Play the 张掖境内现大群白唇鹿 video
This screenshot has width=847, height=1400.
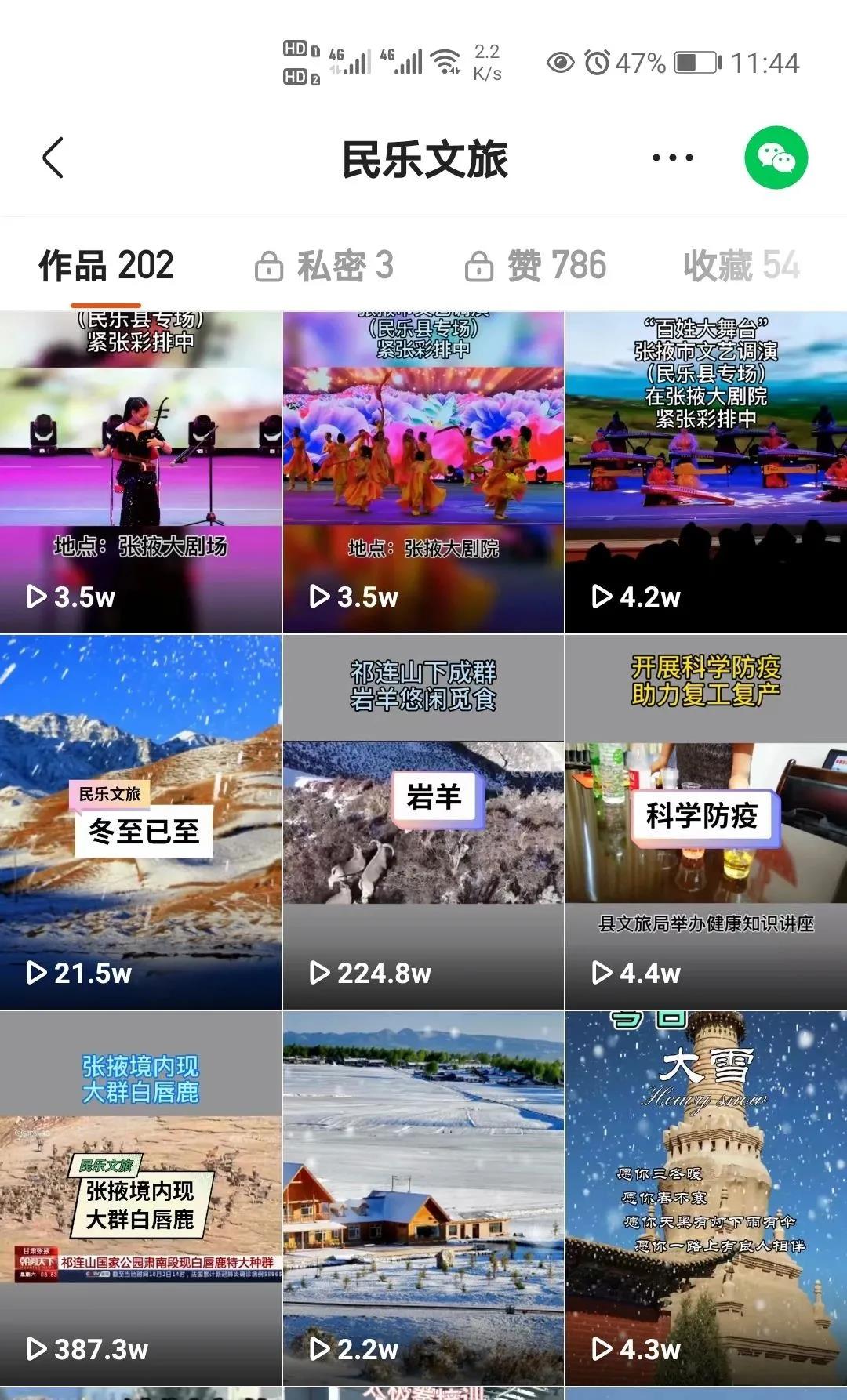pyautogui.click(x=140, y=1199)
